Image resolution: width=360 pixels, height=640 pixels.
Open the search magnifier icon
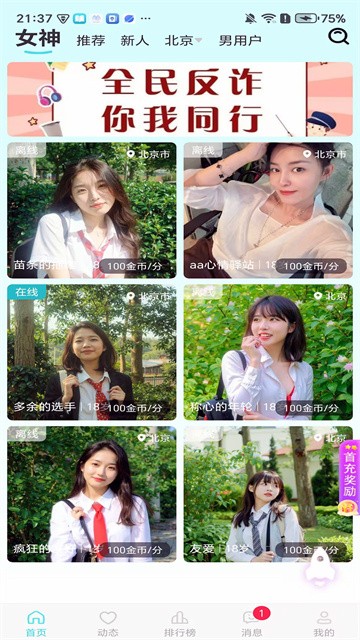click(338, 36)
